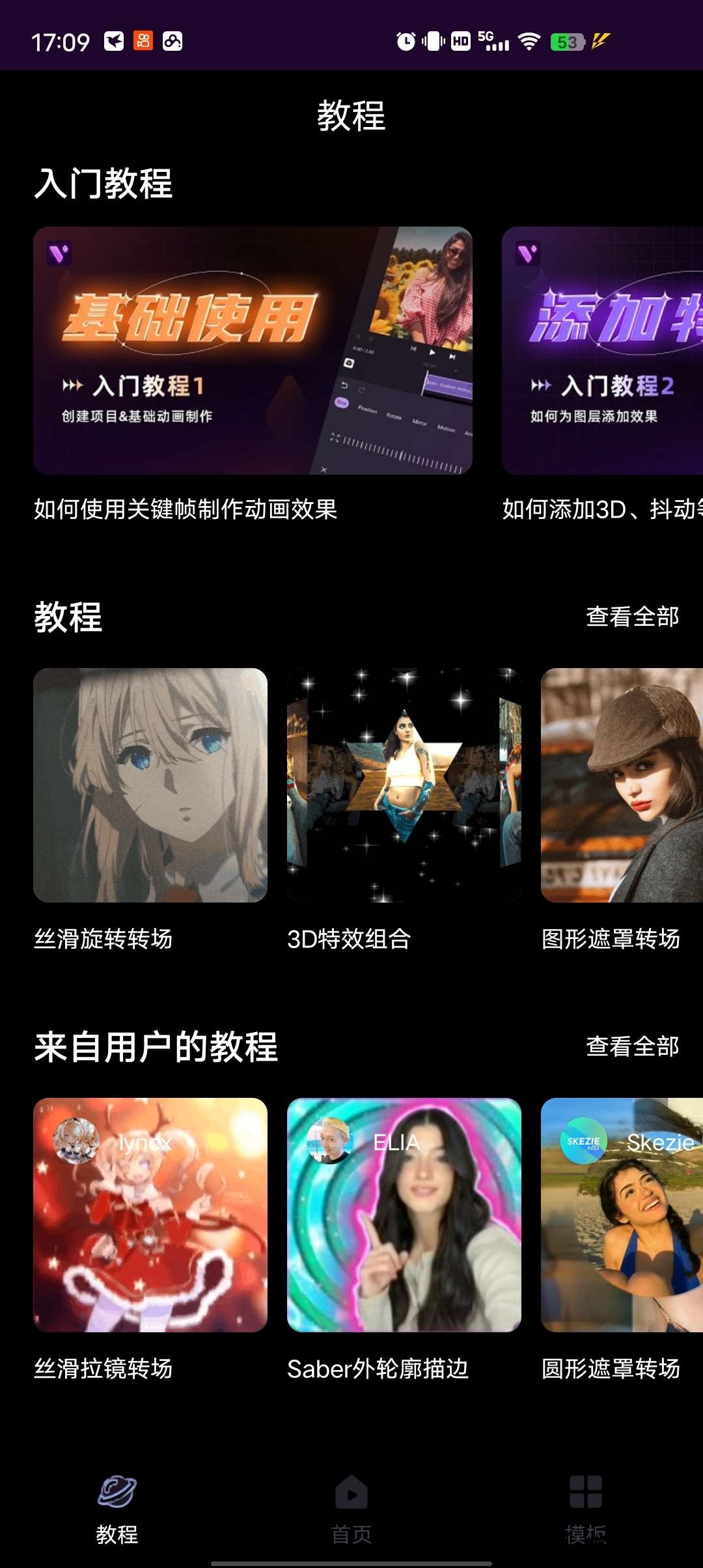The image size is (703, 1568).
Task: Open lyncx's 丝滑拉镜转场 tutorial
Action: pyautogui.click(x=150, y=1215)
